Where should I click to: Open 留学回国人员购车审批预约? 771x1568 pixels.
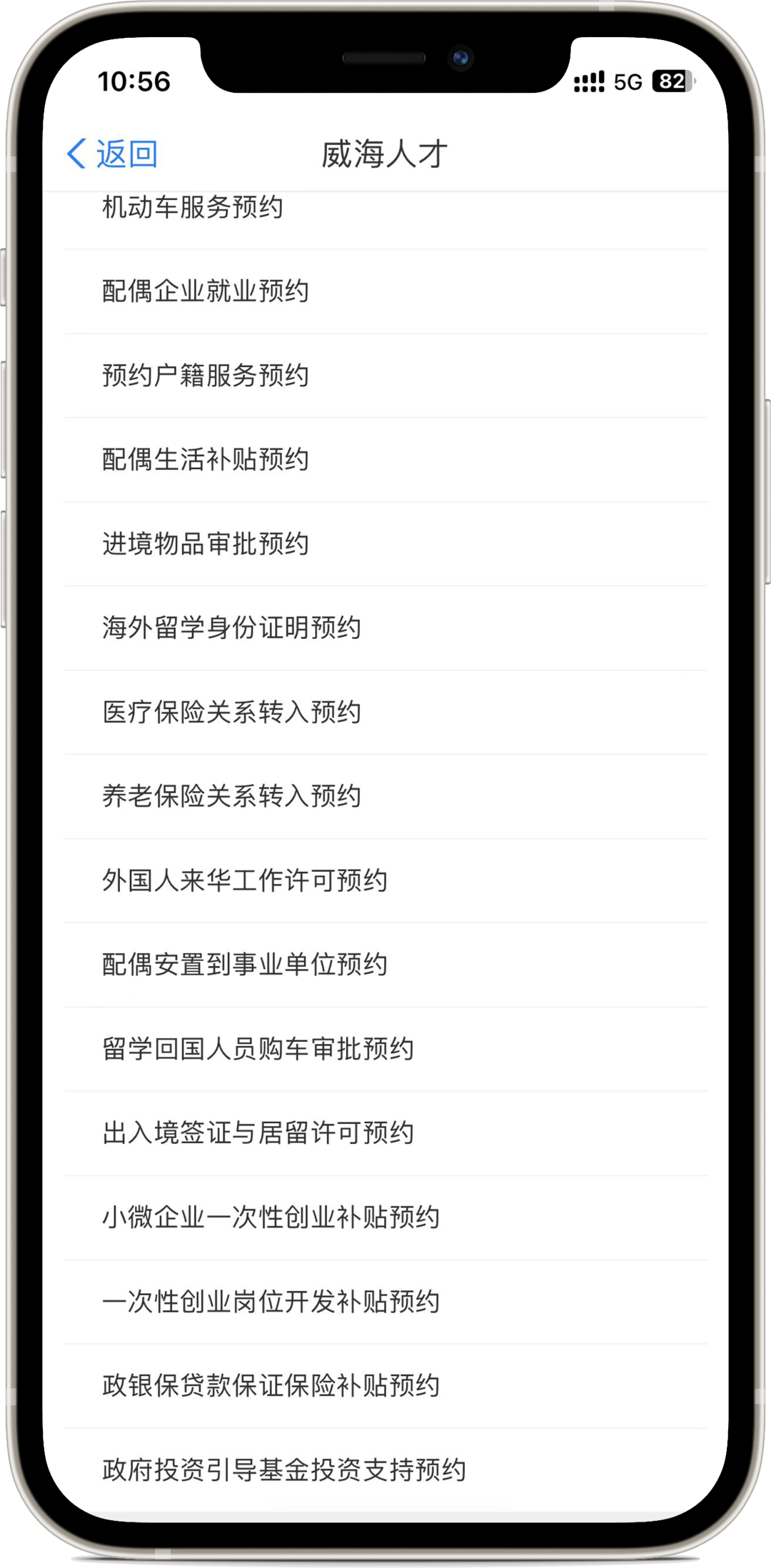[385, 1050]
